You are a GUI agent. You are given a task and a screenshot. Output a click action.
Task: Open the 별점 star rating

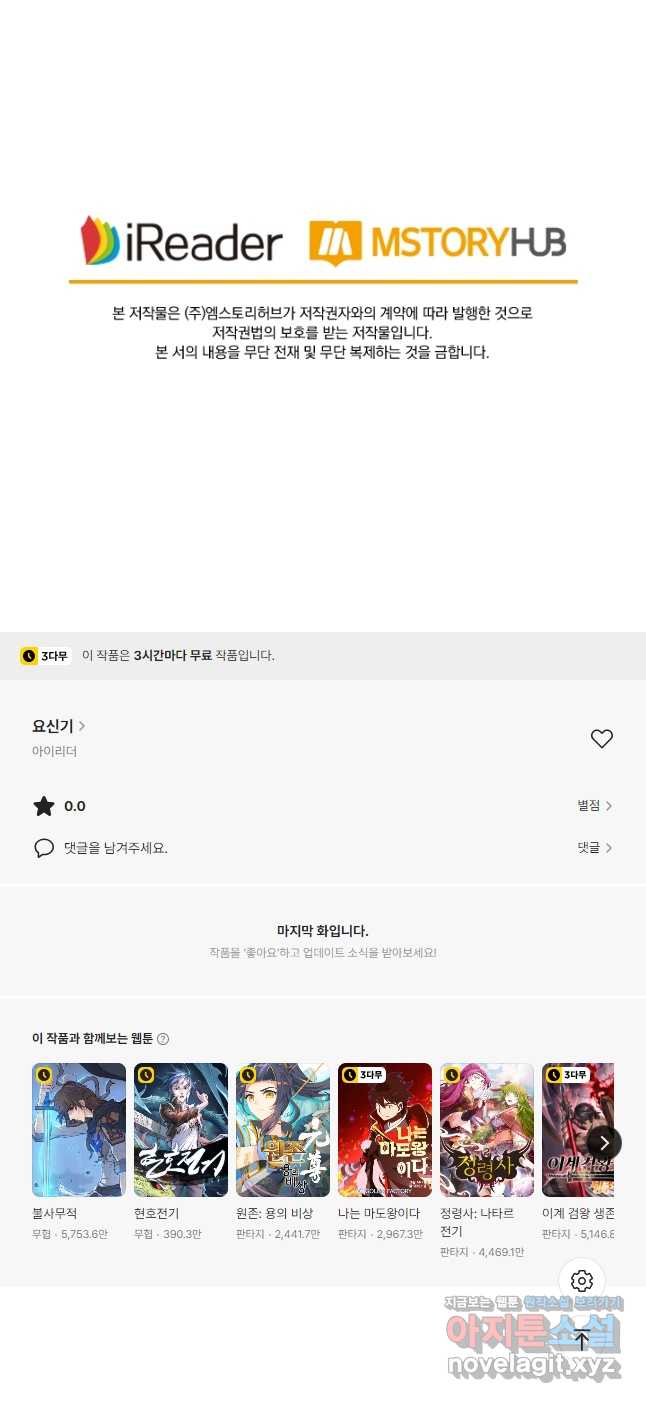coord(594,806)
